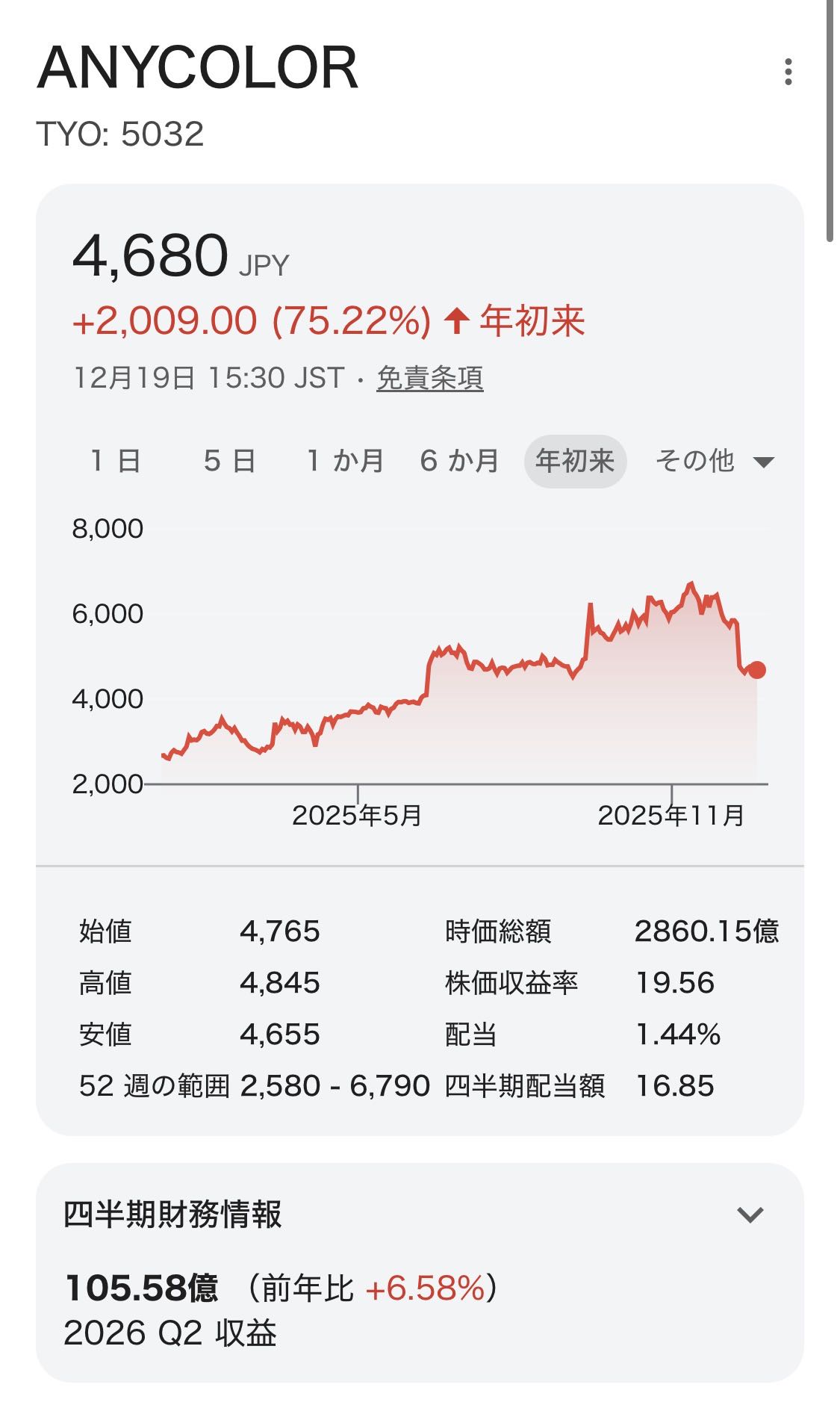Show the 1 か月 price chart
Screen dimensions: 840x1408
pyautogui.click(x=345, y=461)
